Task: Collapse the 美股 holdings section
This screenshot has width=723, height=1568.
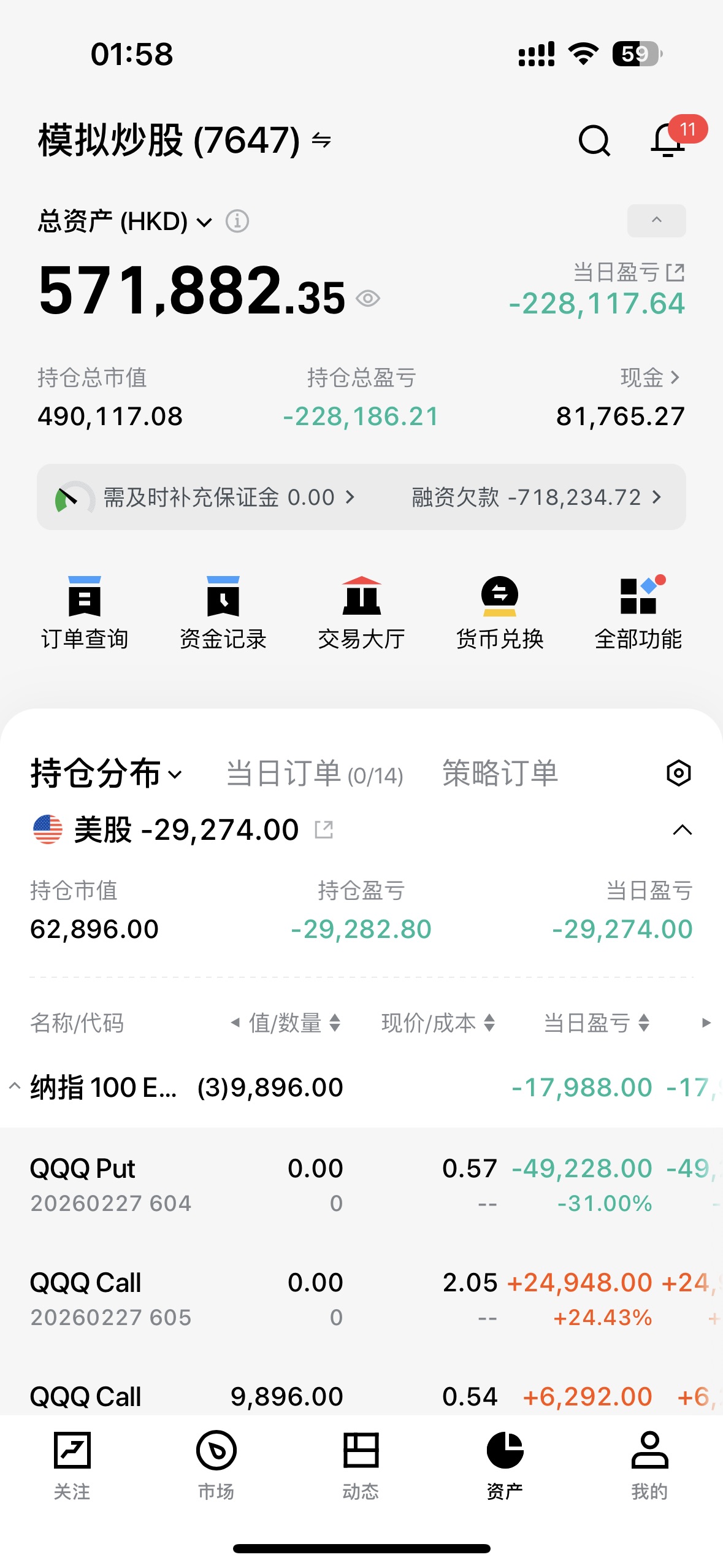Action: click(x=682, y=830)
